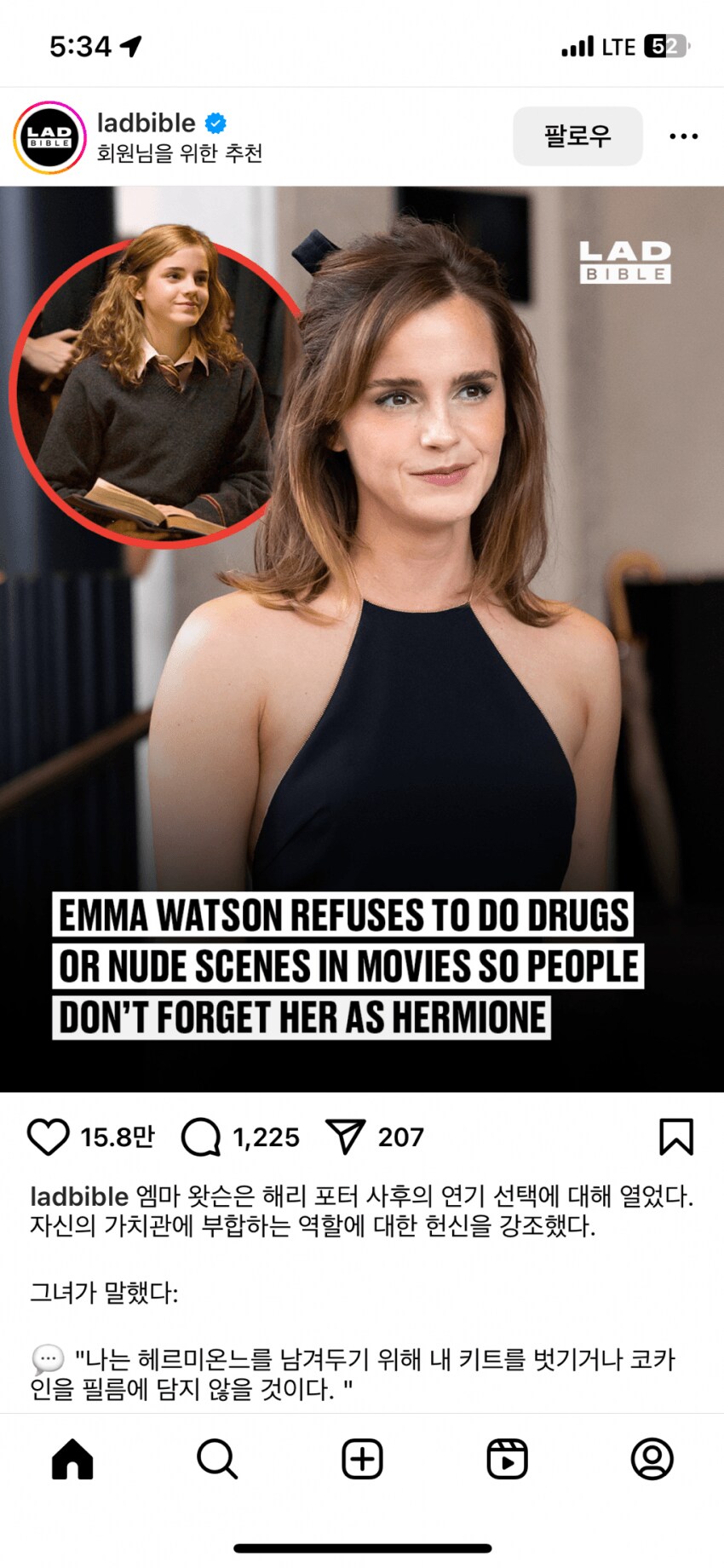Like the ladbible post
This screenshot has width=724, height=1568.
48,1137
